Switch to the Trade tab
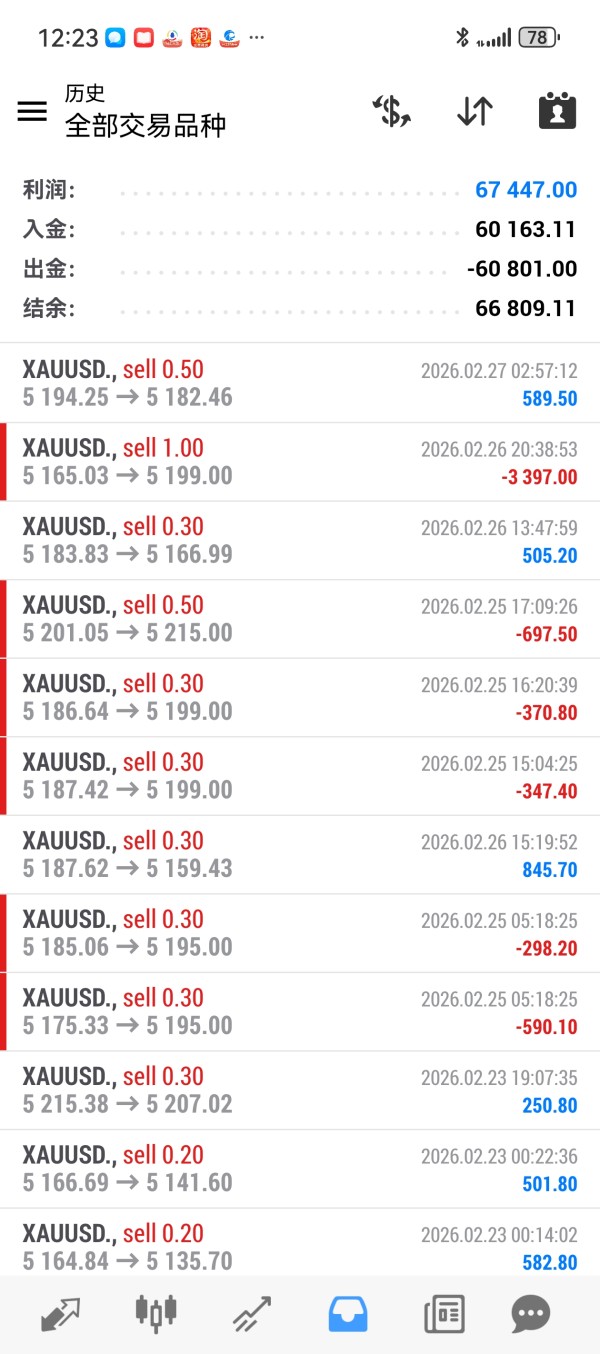Viewport: 600px width, 1354px height. pos(252,1313)
